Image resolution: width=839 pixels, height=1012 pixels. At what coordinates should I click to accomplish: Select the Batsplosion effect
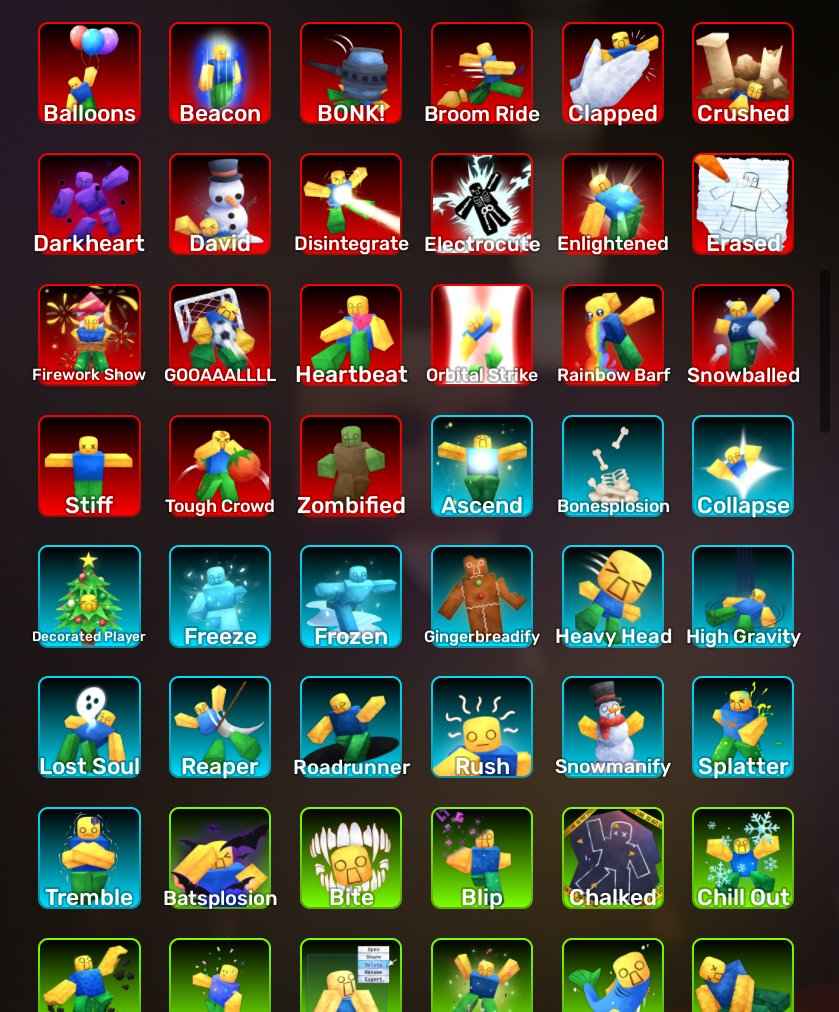[220, 858]
